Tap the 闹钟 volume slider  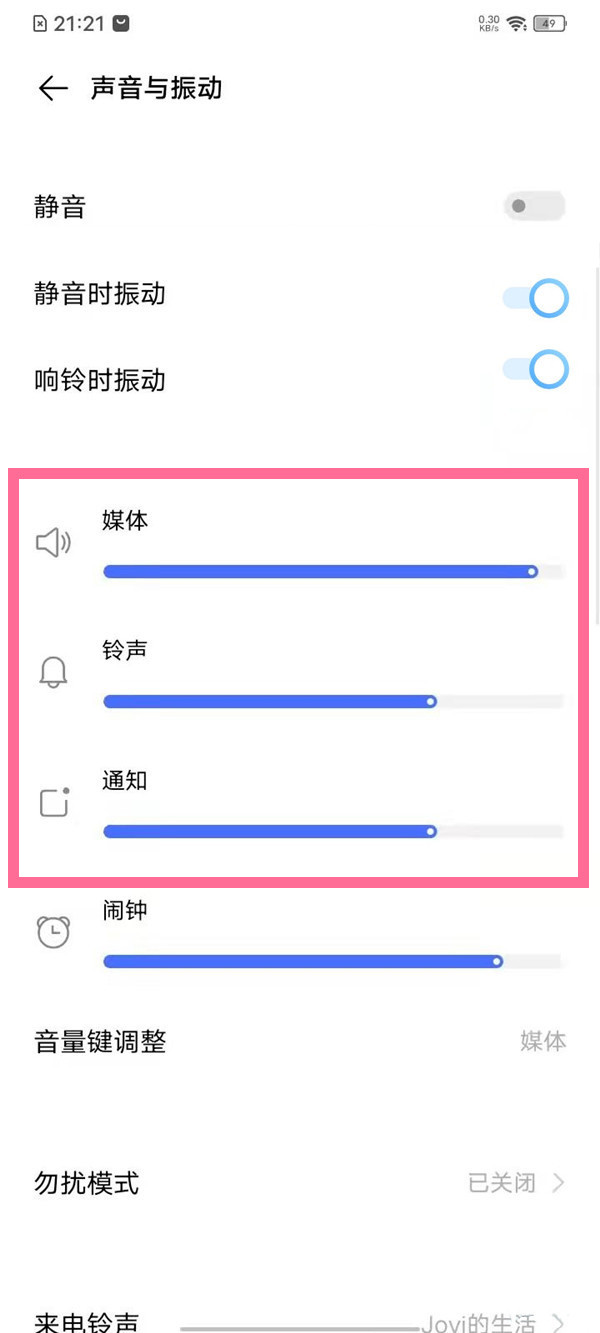click(333, 961)
